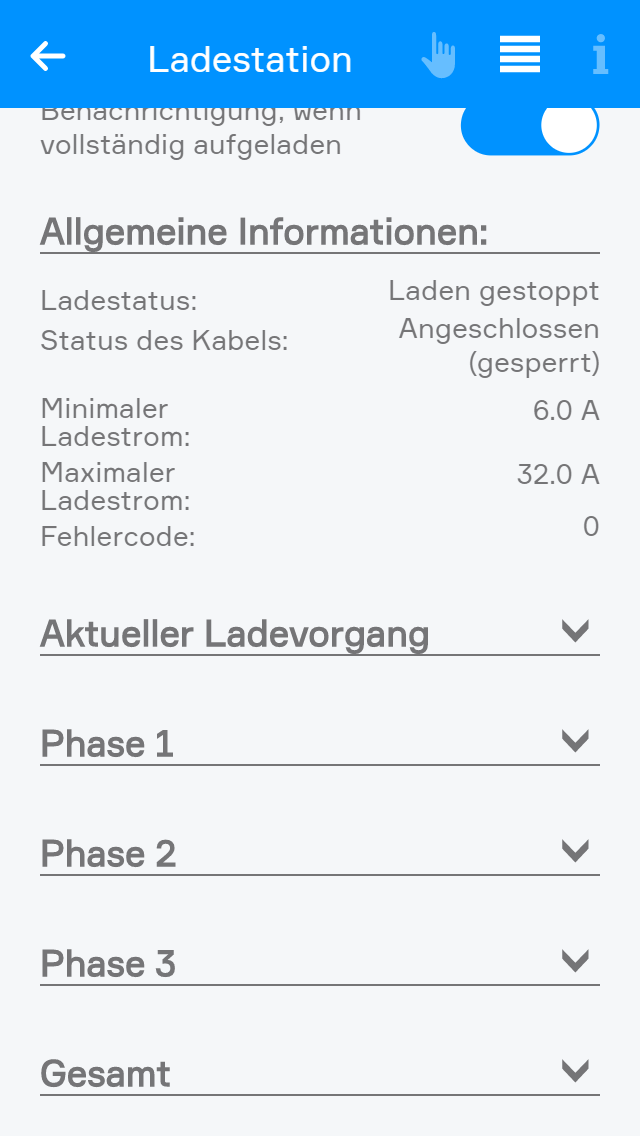Toggle the fully charged notification switch

(529, 128)
